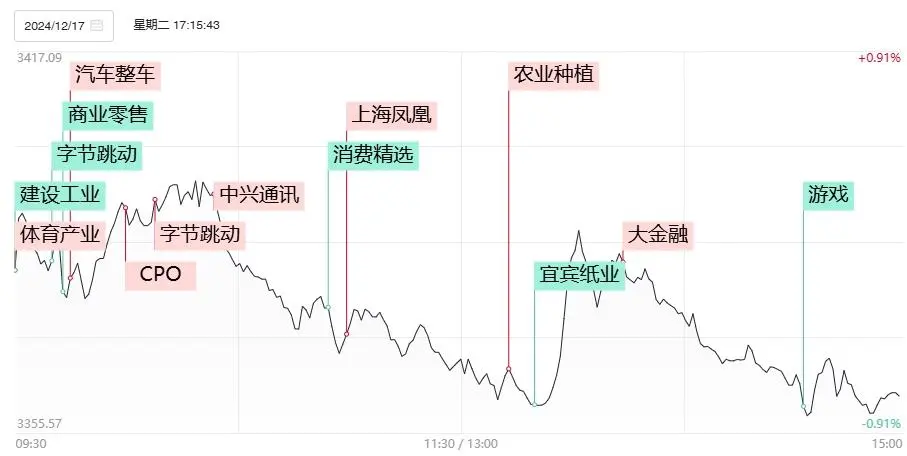Tap the 商业零售 sector label
This screenshot has width=907, height=456.
(x=108, y=115)
